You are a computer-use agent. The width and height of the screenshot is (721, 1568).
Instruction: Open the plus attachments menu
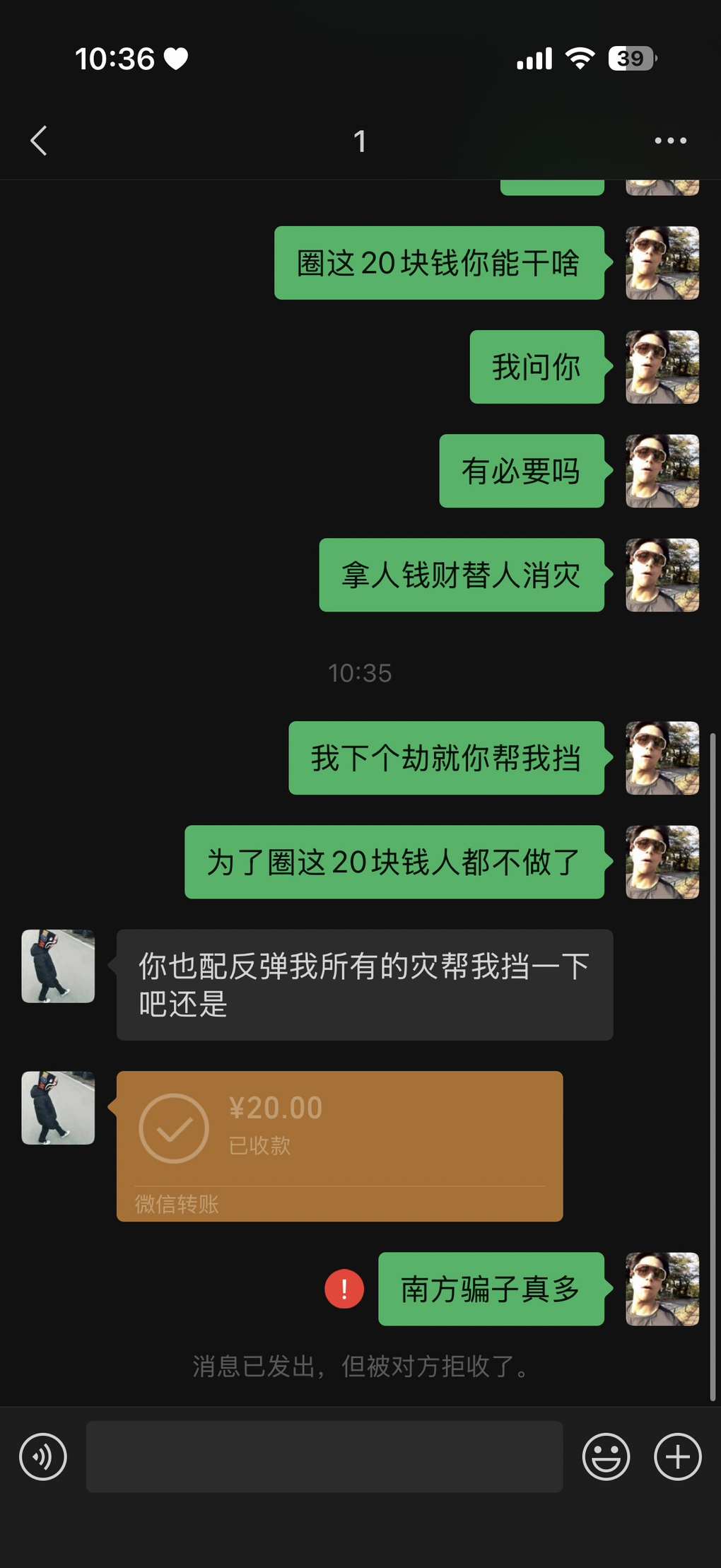pyautogui.click(x=677, y=1456)
